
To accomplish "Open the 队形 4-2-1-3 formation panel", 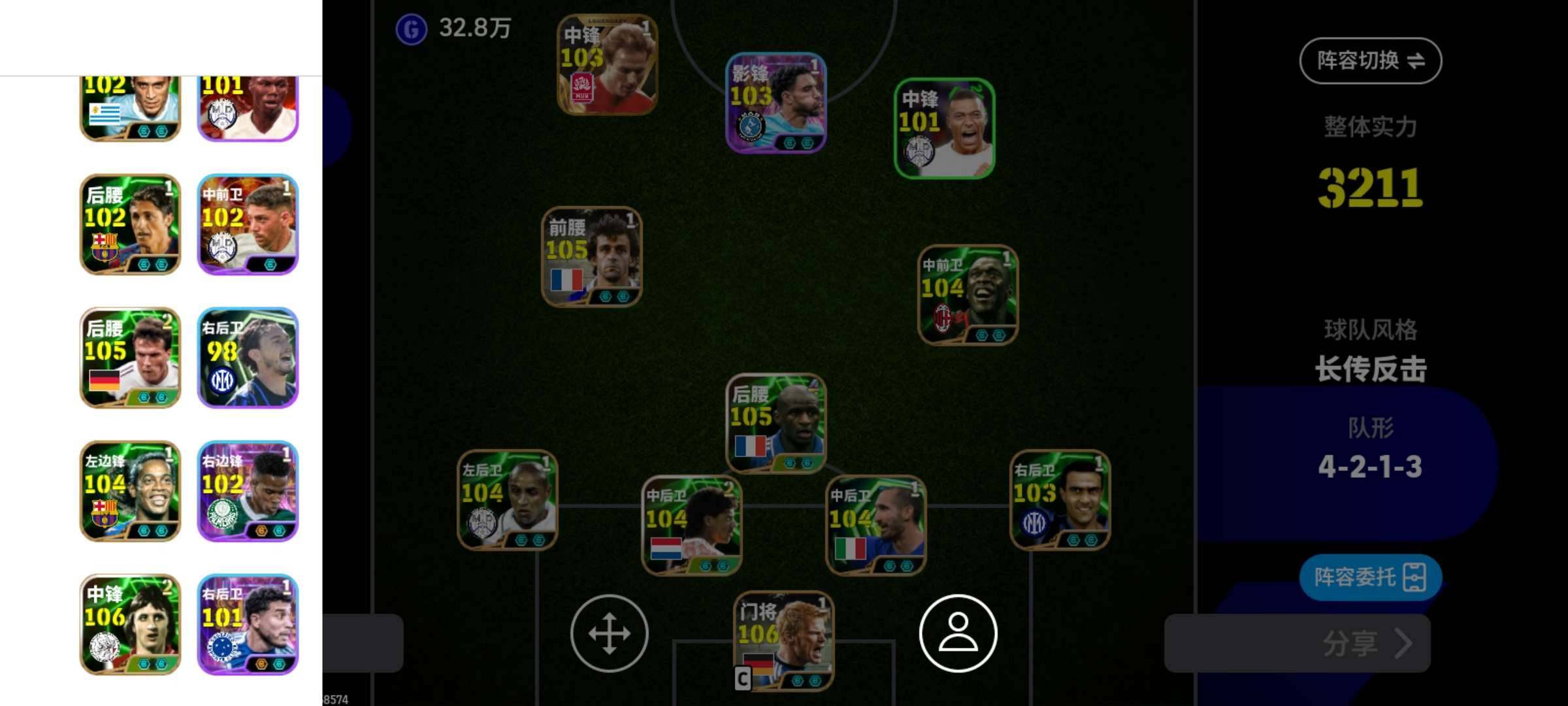I will coord(1370,451).
